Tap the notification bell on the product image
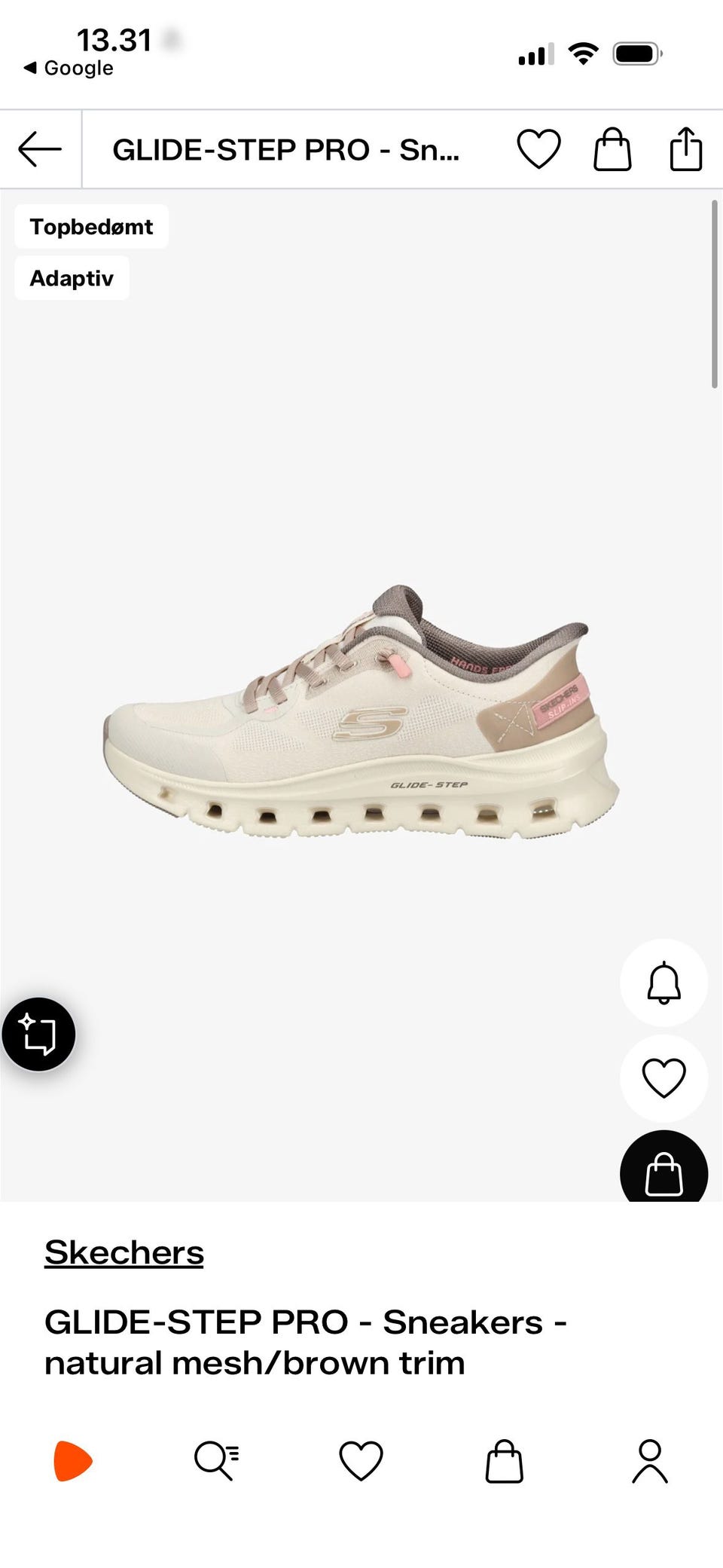 point(664,983)
